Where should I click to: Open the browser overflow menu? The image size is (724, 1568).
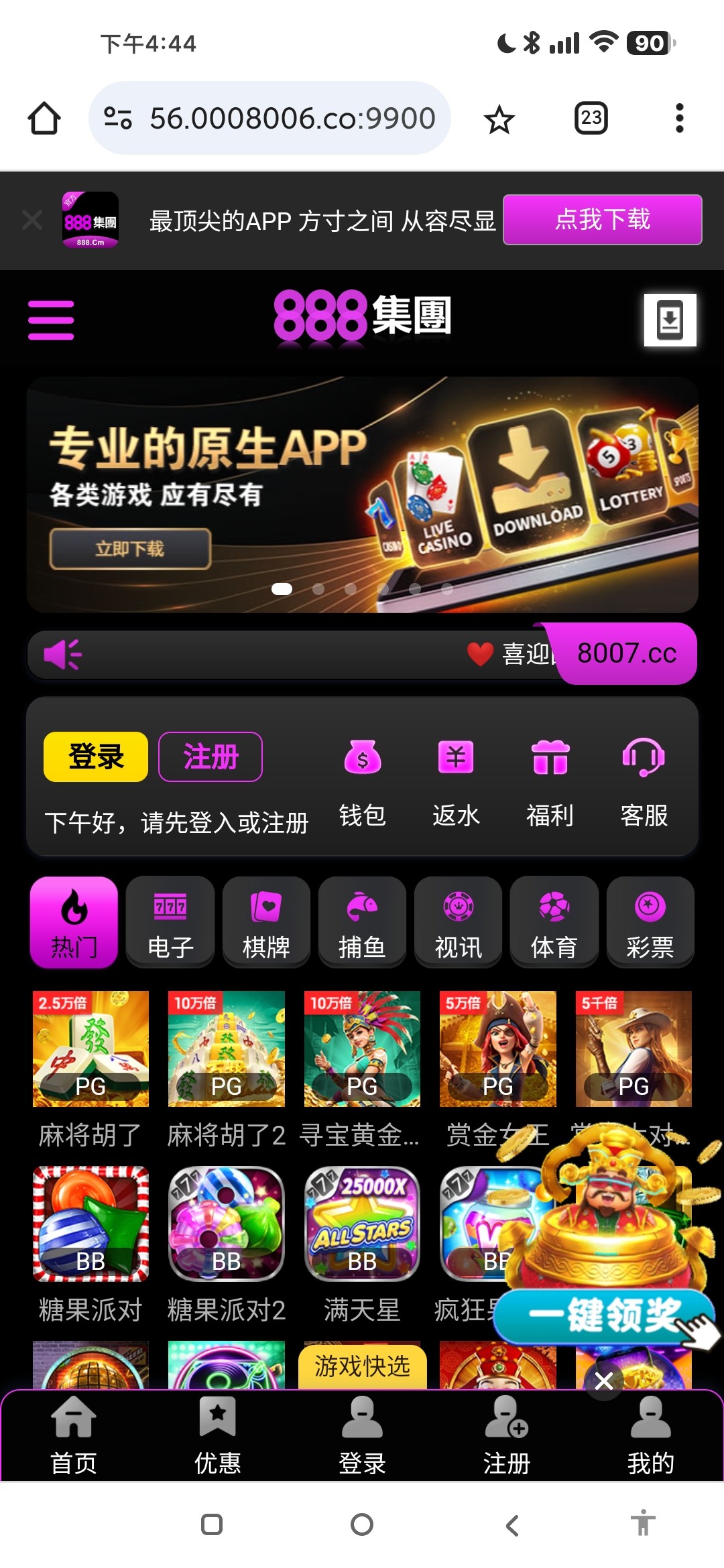coord(679,119)
